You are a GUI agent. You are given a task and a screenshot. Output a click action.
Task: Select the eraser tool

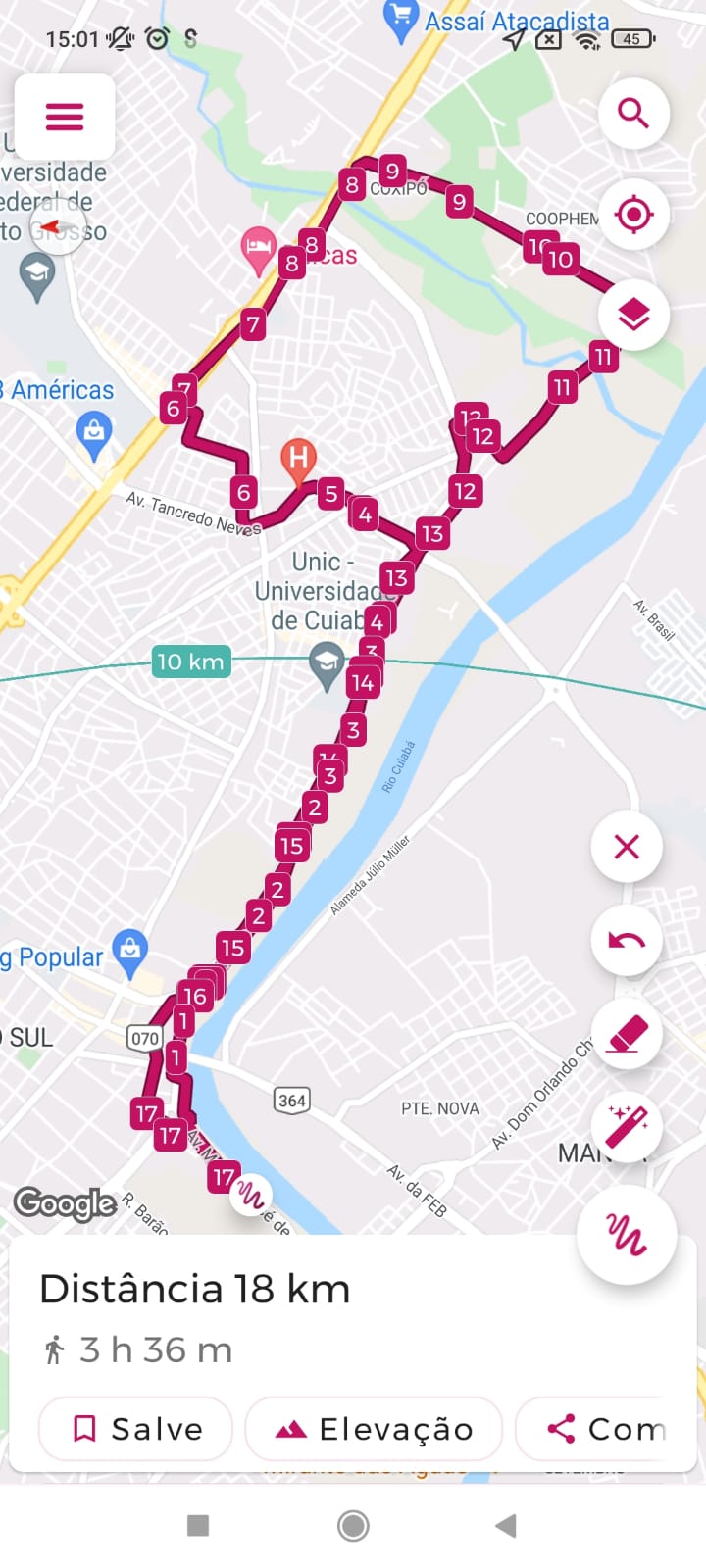(x=627, y=1034)
